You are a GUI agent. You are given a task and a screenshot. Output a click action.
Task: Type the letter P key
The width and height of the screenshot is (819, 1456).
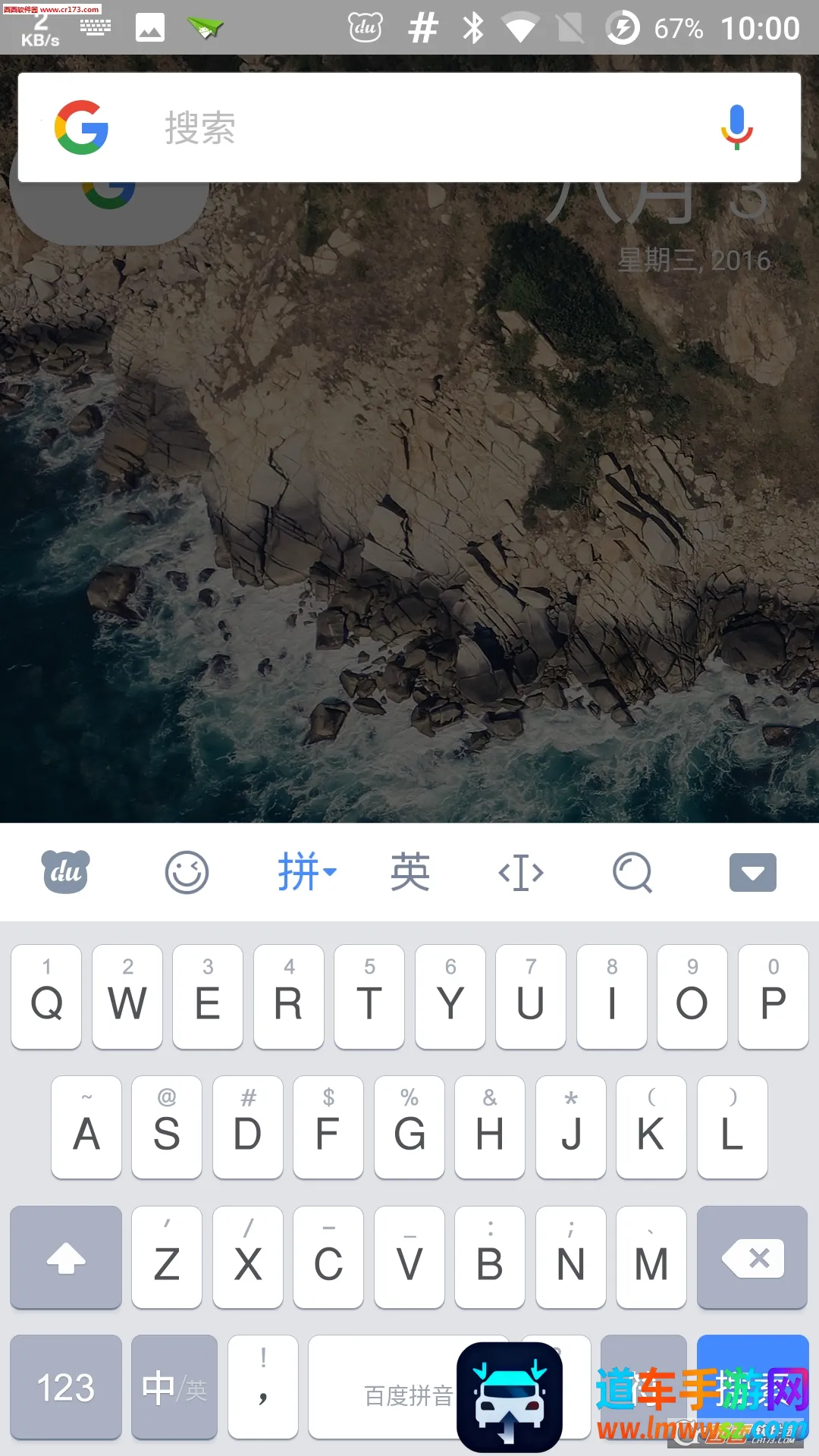pos(773,997)
